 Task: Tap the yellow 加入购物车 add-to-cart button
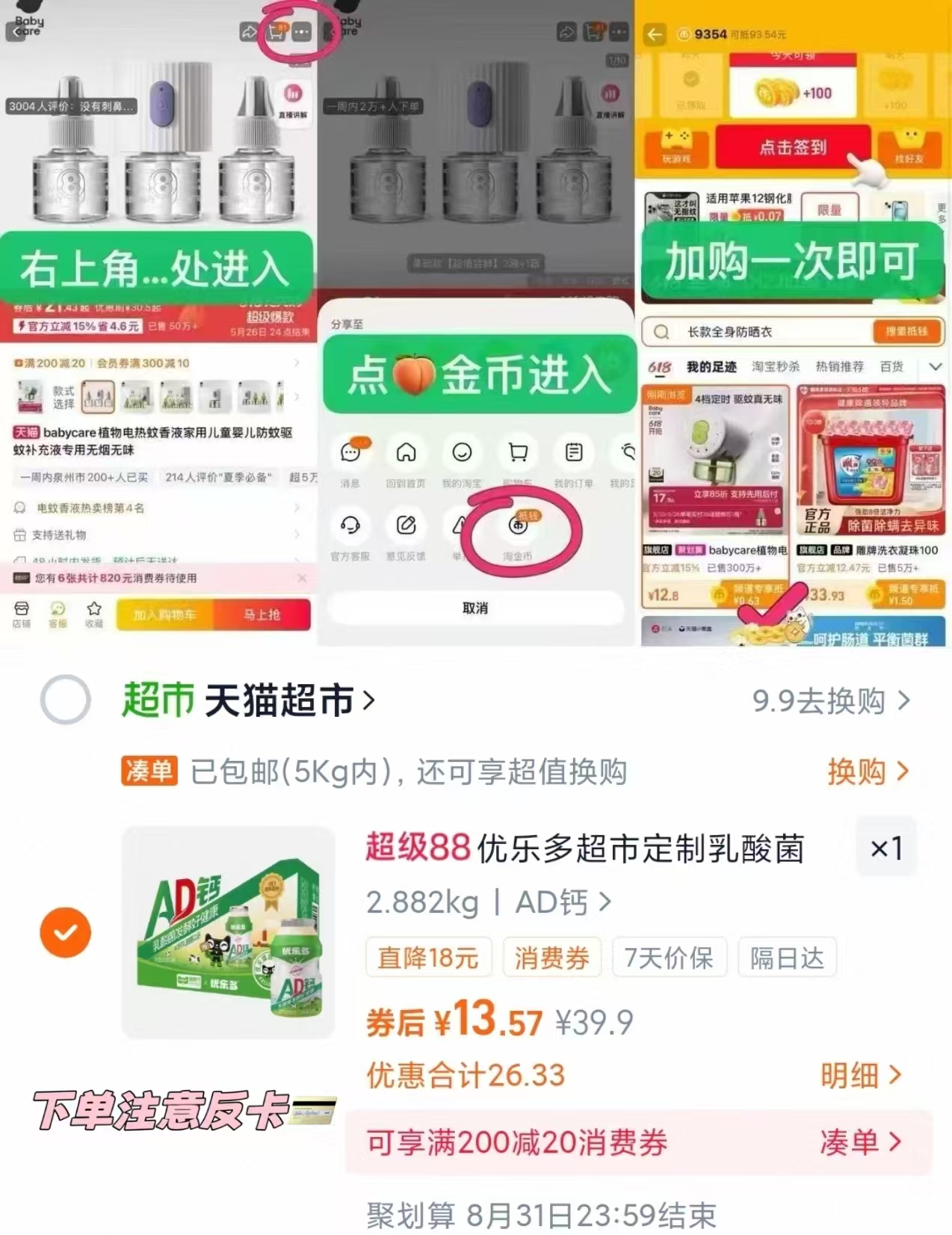(x=164, y=615)
